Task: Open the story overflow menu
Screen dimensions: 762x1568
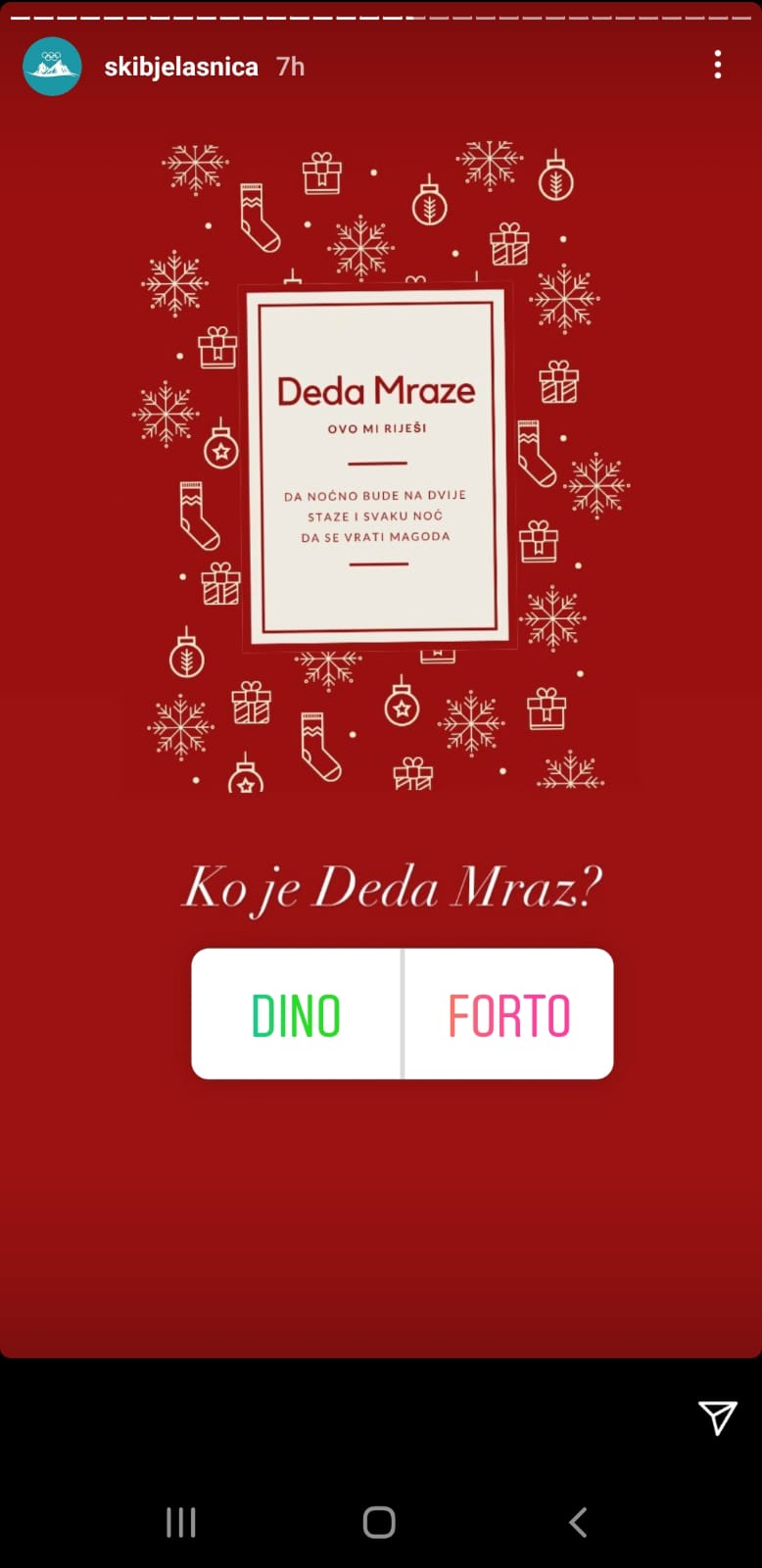Action: 718,66
